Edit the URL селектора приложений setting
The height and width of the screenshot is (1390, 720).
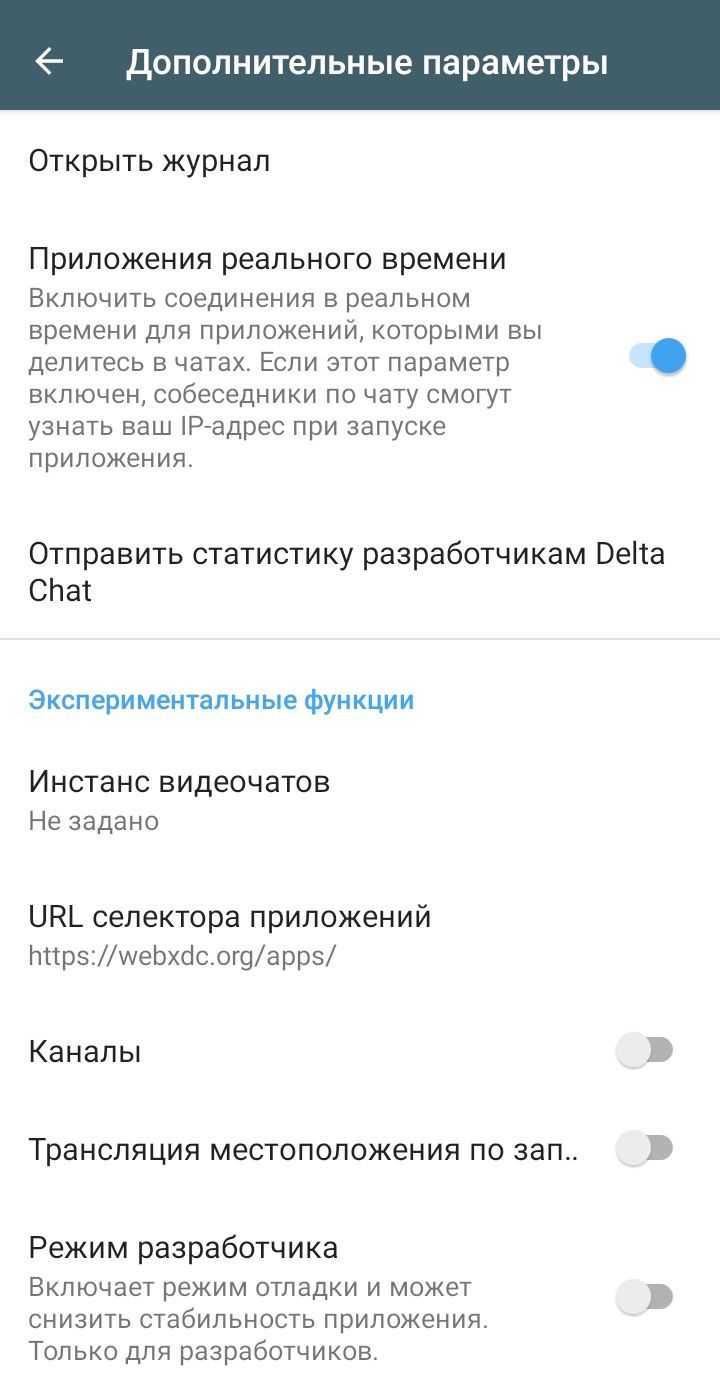[230, 934]
